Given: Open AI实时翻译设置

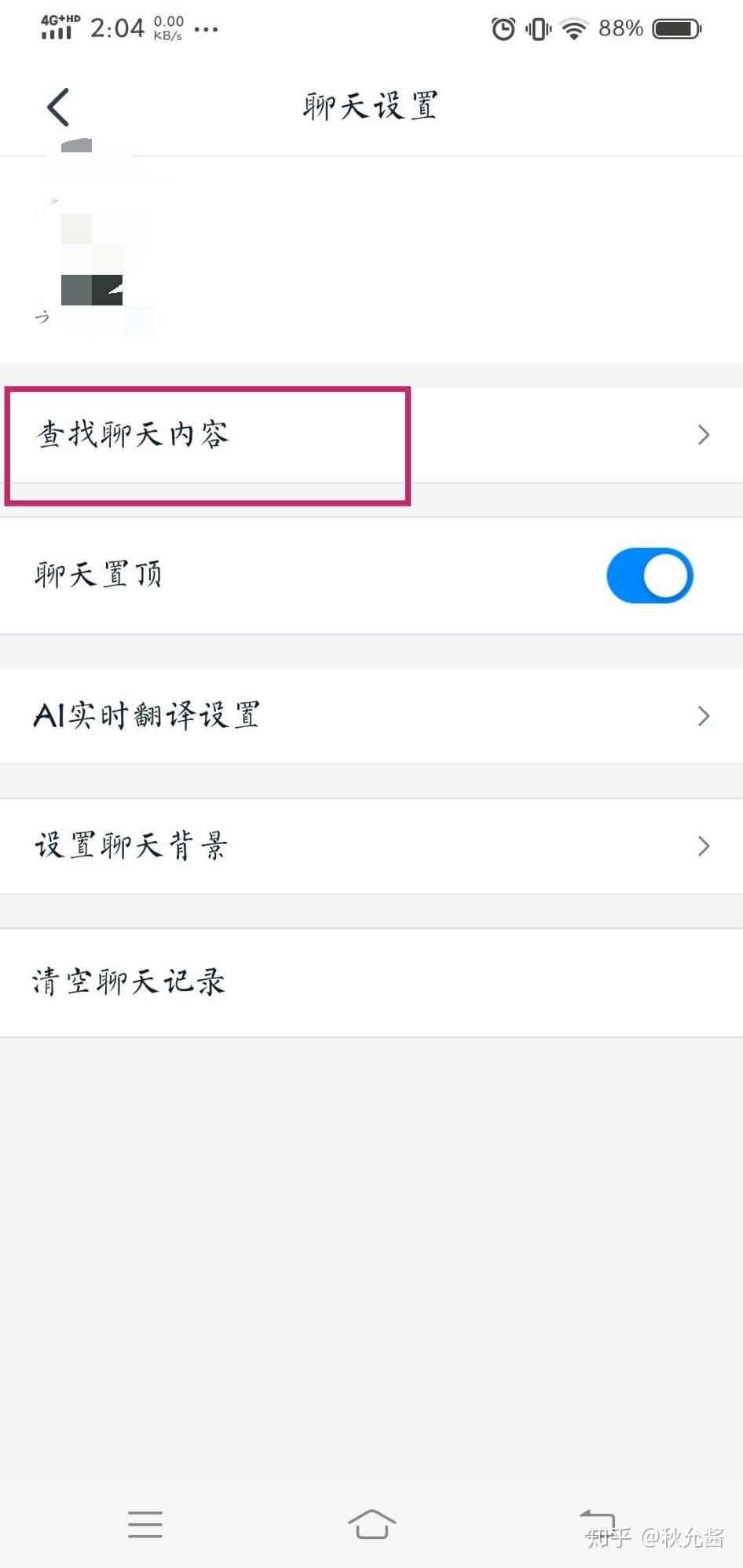Looking at the screenshot, I should [x=371, y=715].
